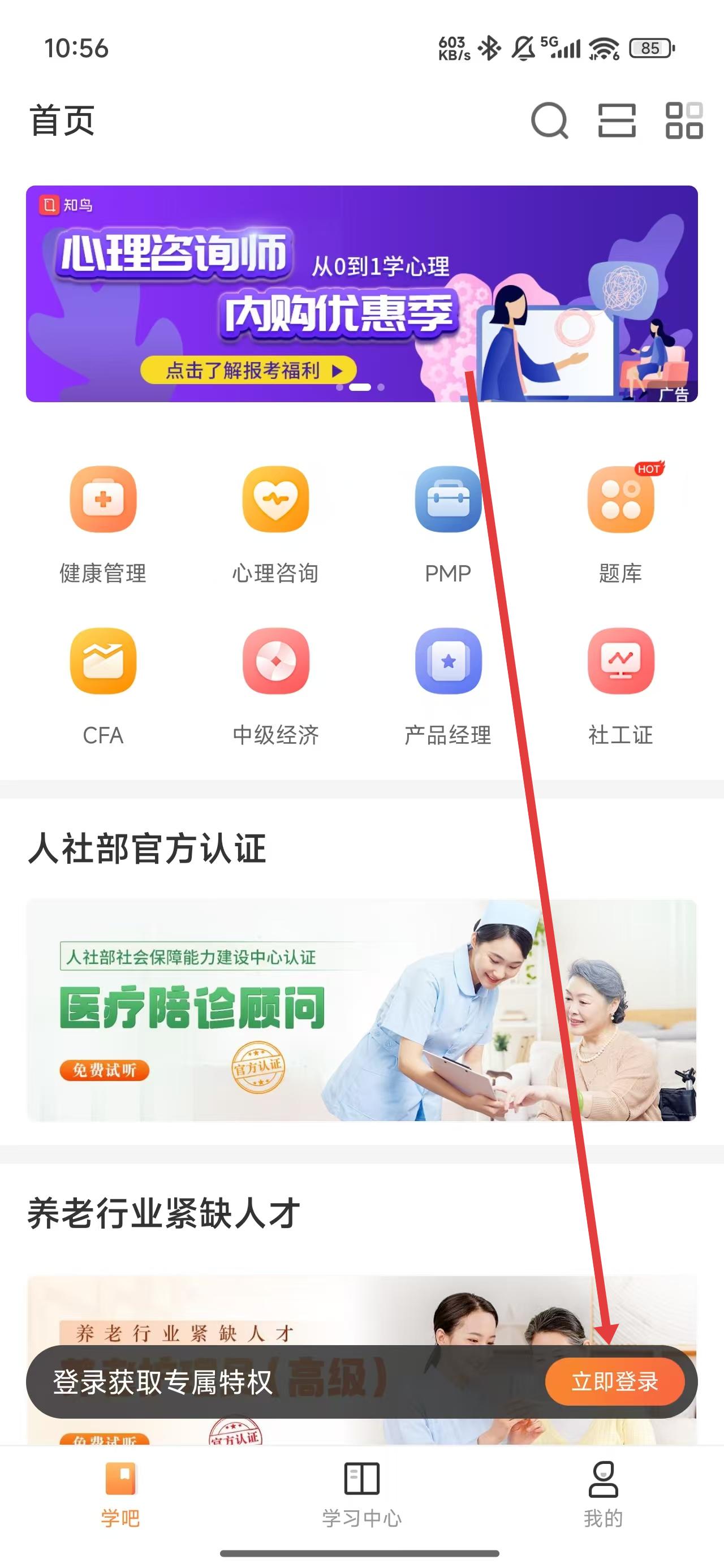724x1568 pixels.
Task: Open the 社工证 category
Action: 620,686
